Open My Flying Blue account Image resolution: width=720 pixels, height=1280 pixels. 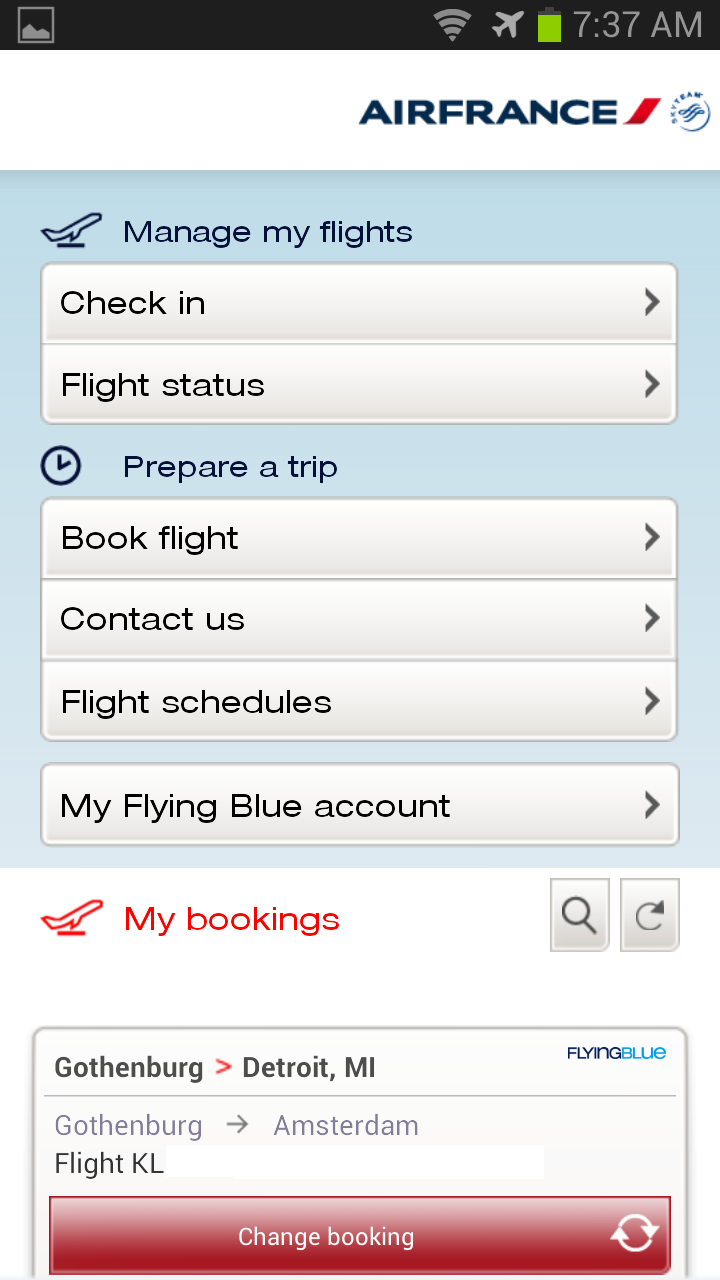tap(359, 805)
